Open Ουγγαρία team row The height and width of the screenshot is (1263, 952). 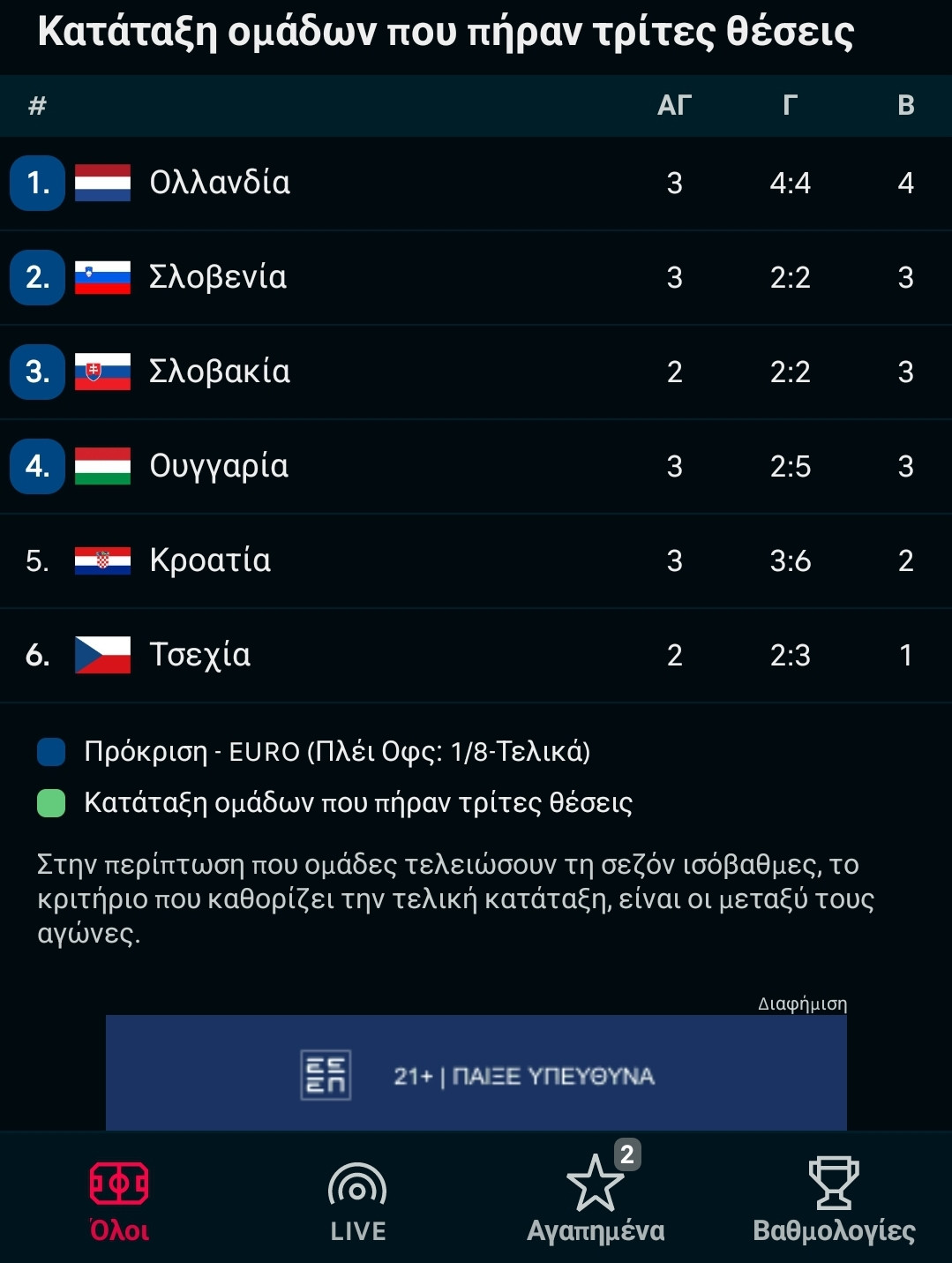pos(220,467)
